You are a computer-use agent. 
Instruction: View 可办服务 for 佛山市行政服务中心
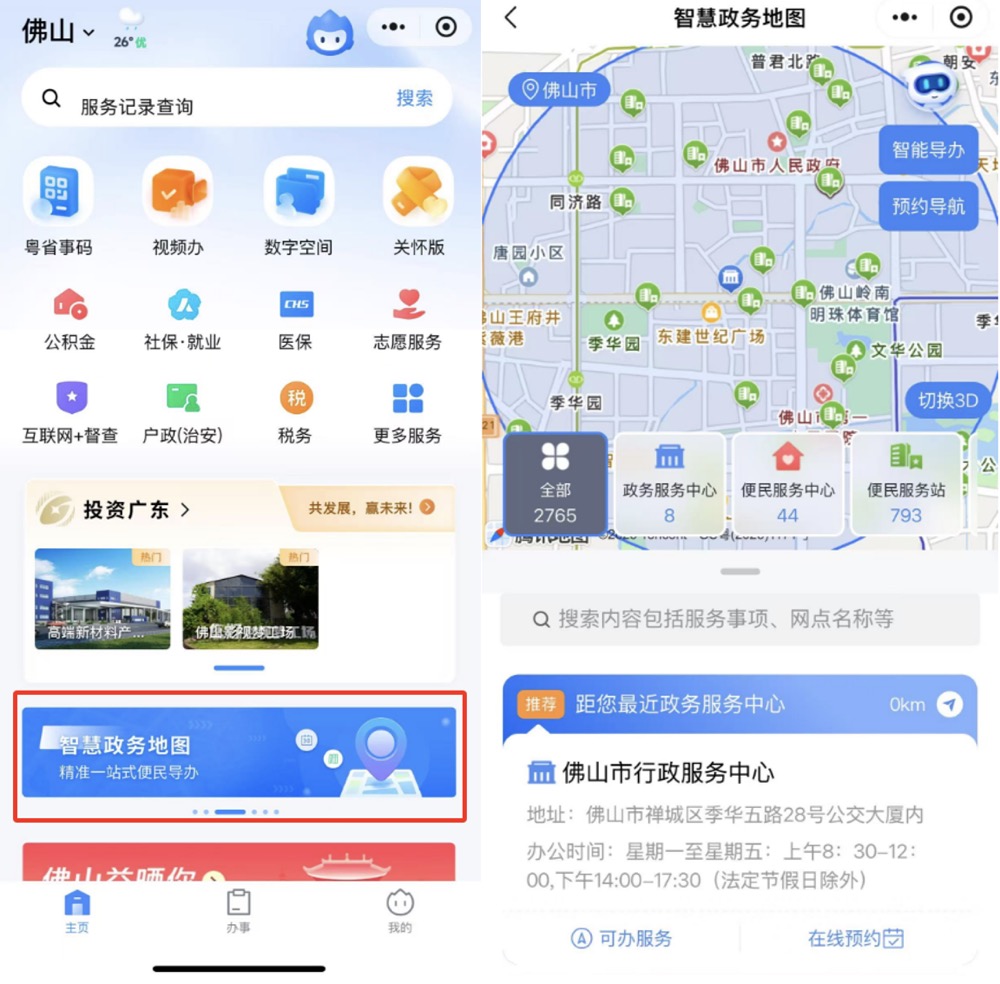[622, 938]
